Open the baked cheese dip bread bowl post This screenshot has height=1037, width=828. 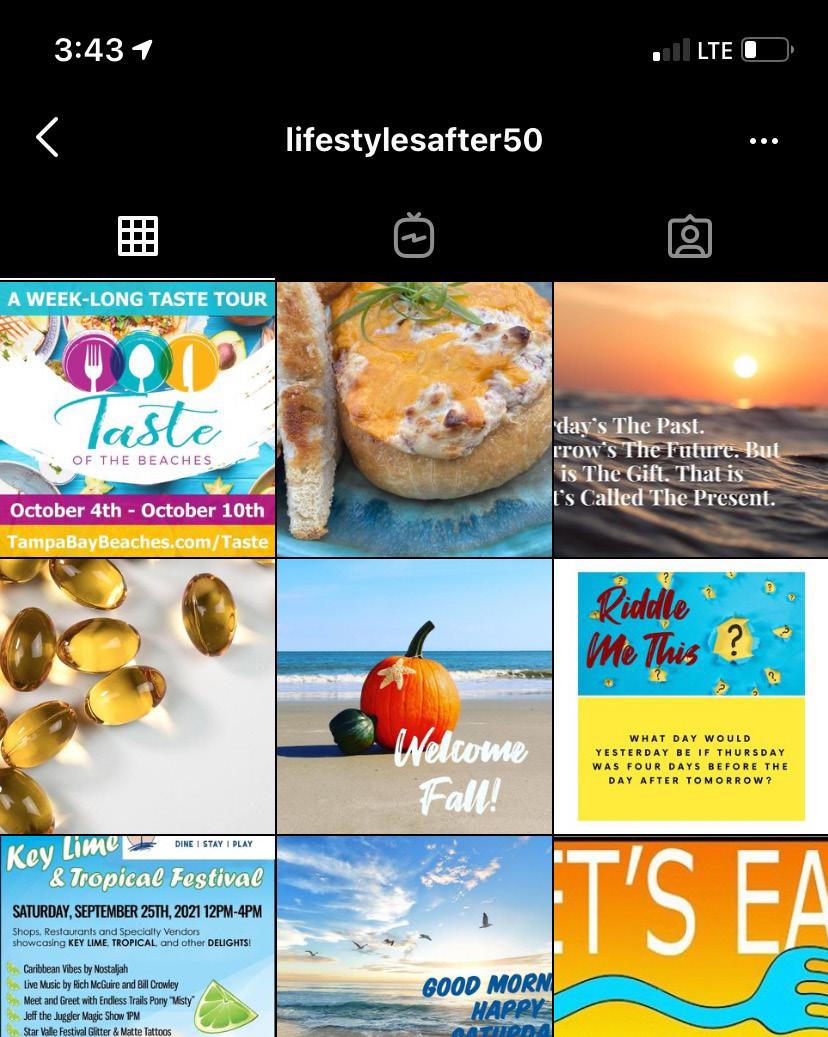[x=414, y=418]
